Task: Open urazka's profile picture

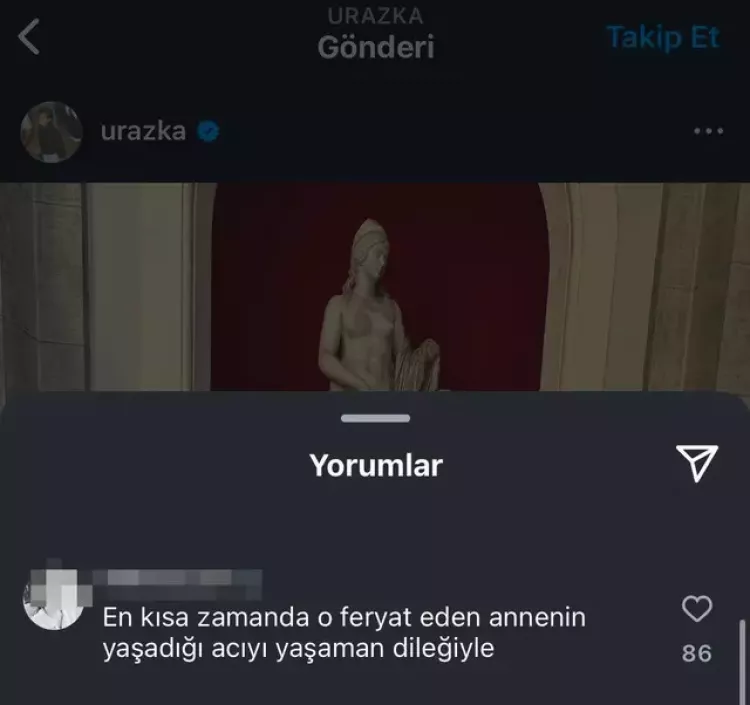Action: [x=51, y=132]
